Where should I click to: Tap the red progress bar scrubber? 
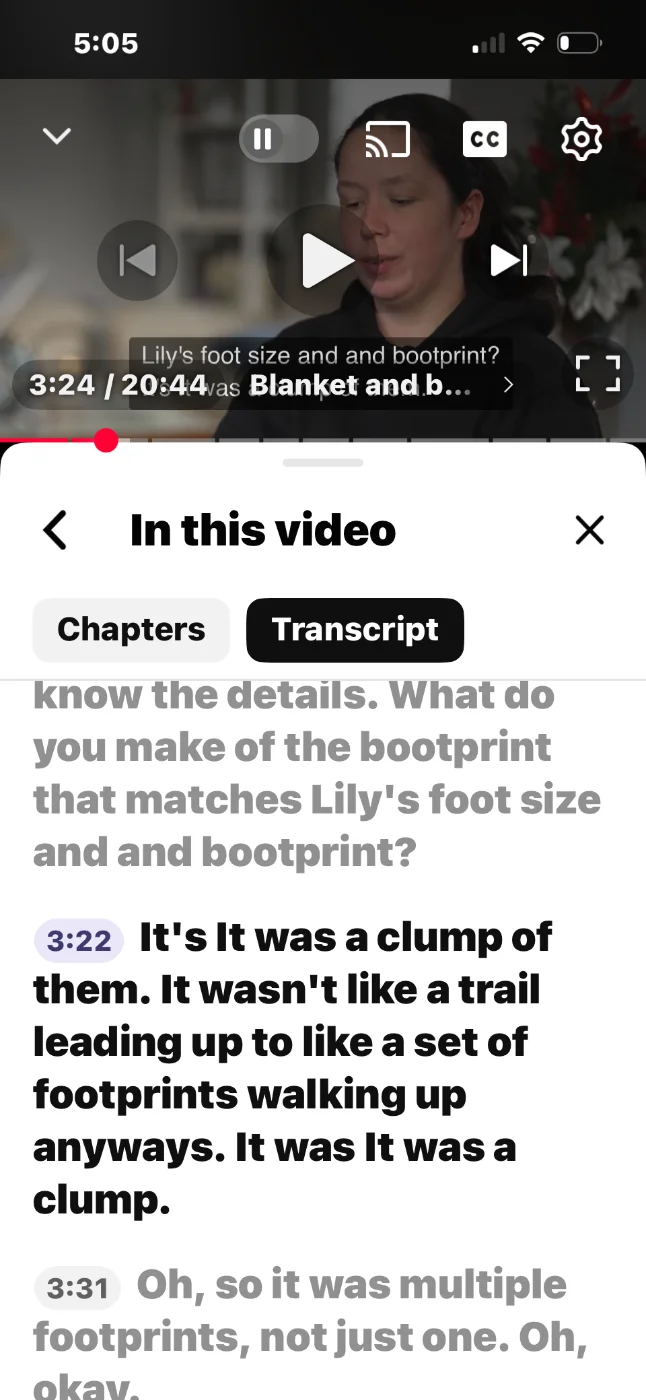pos(106,440)
